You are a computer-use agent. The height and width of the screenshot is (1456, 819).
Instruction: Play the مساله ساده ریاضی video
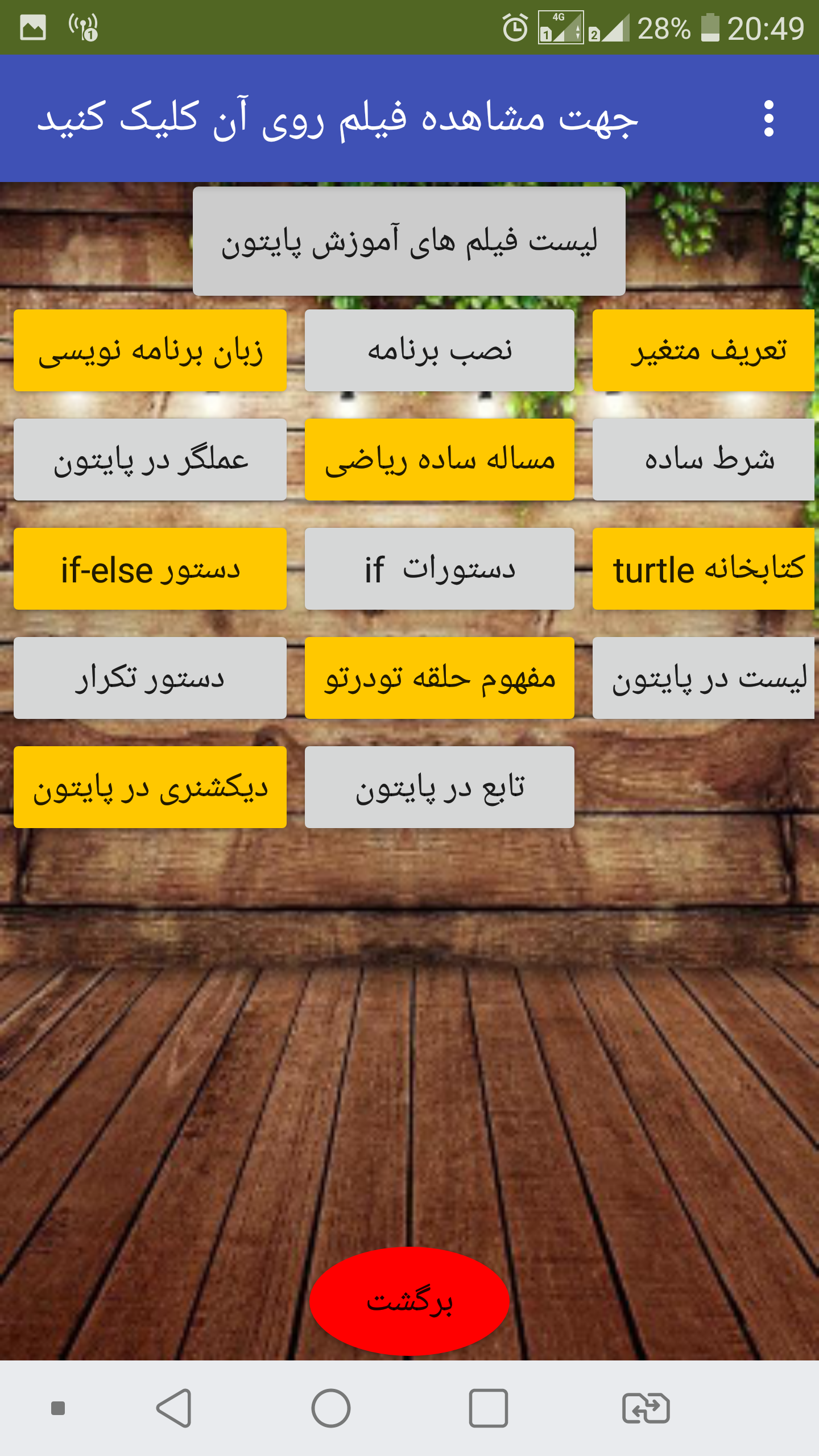click(440, 461)
